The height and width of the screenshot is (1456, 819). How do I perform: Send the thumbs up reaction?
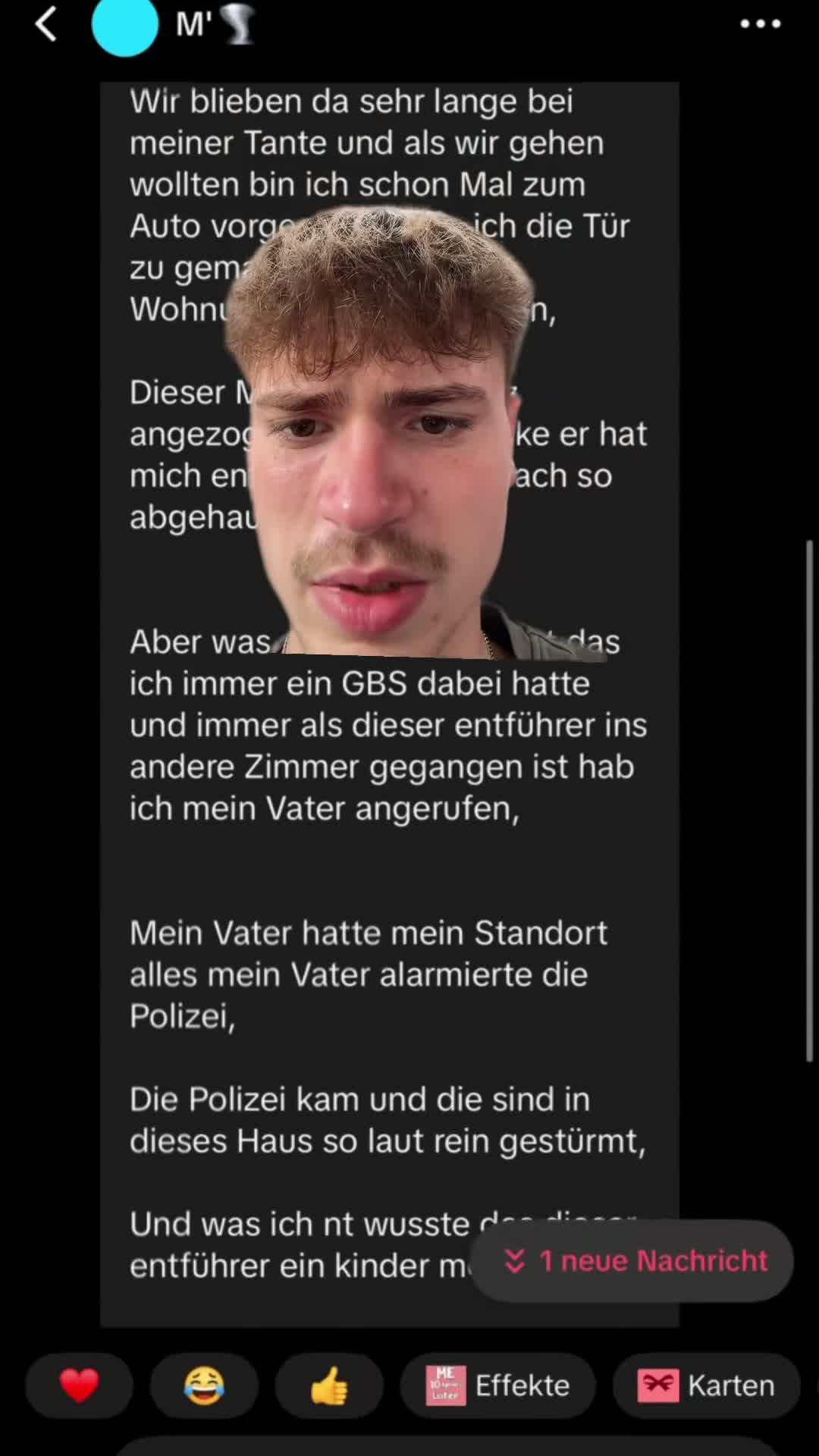(x=329, y=1385)
